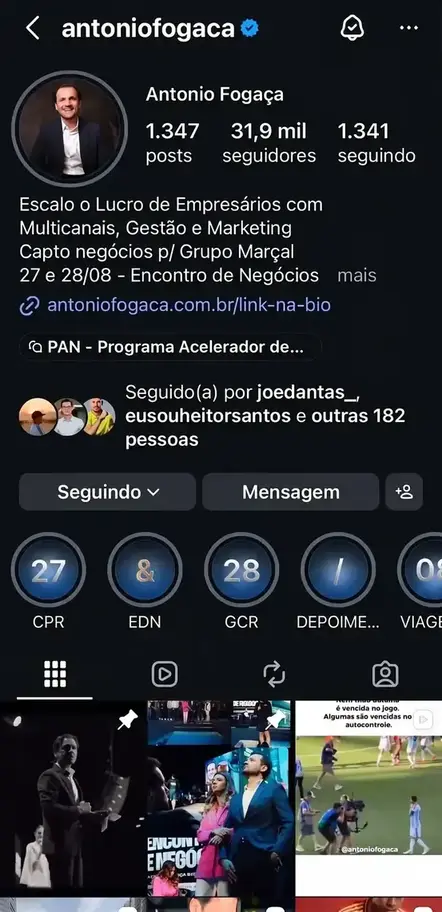Switch to the reposts tab
Image resolution: width=442 pixels, height=912 pixels.
274,674
